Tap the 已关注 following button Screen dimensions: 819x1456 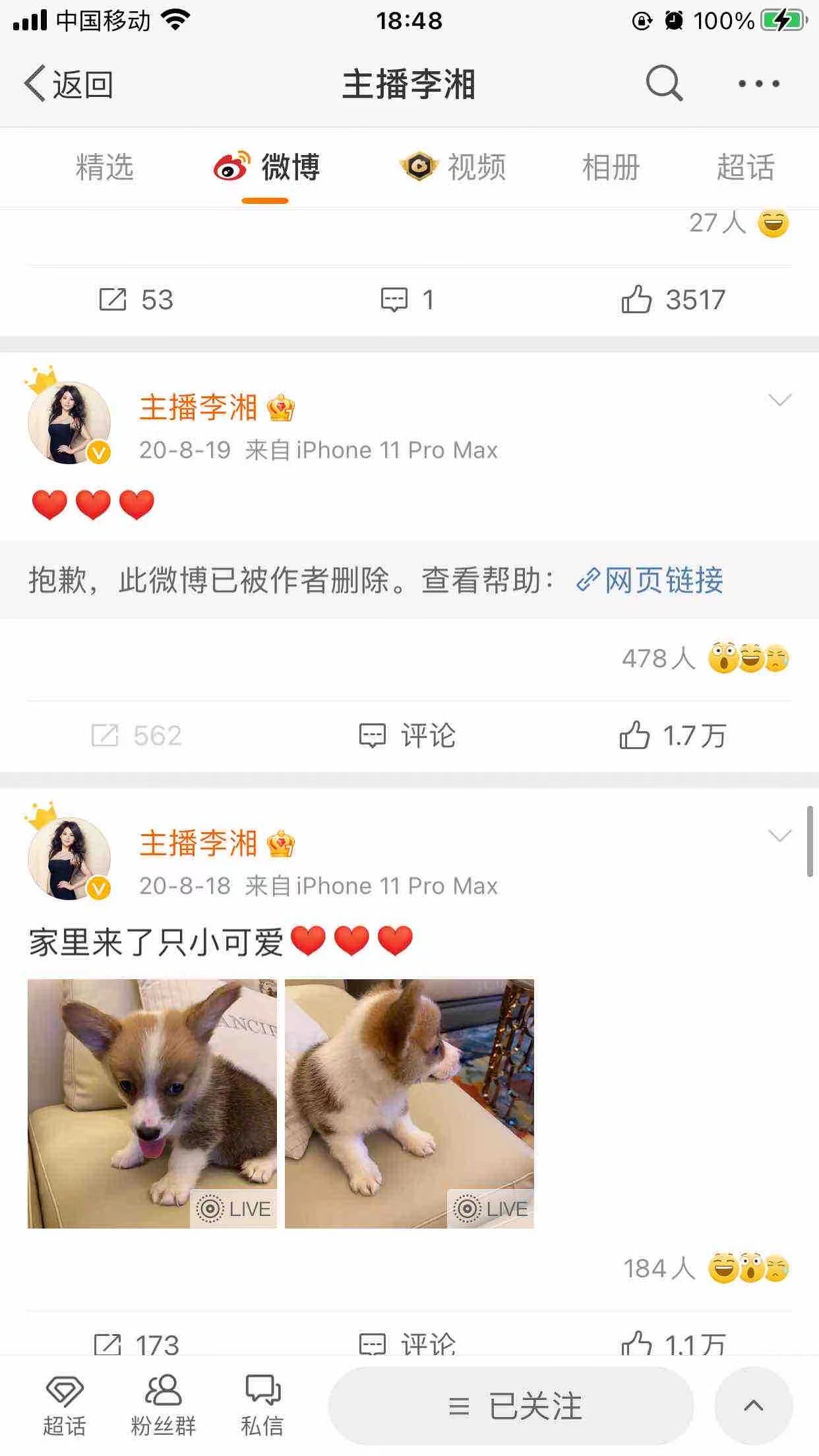[512, 1406]
